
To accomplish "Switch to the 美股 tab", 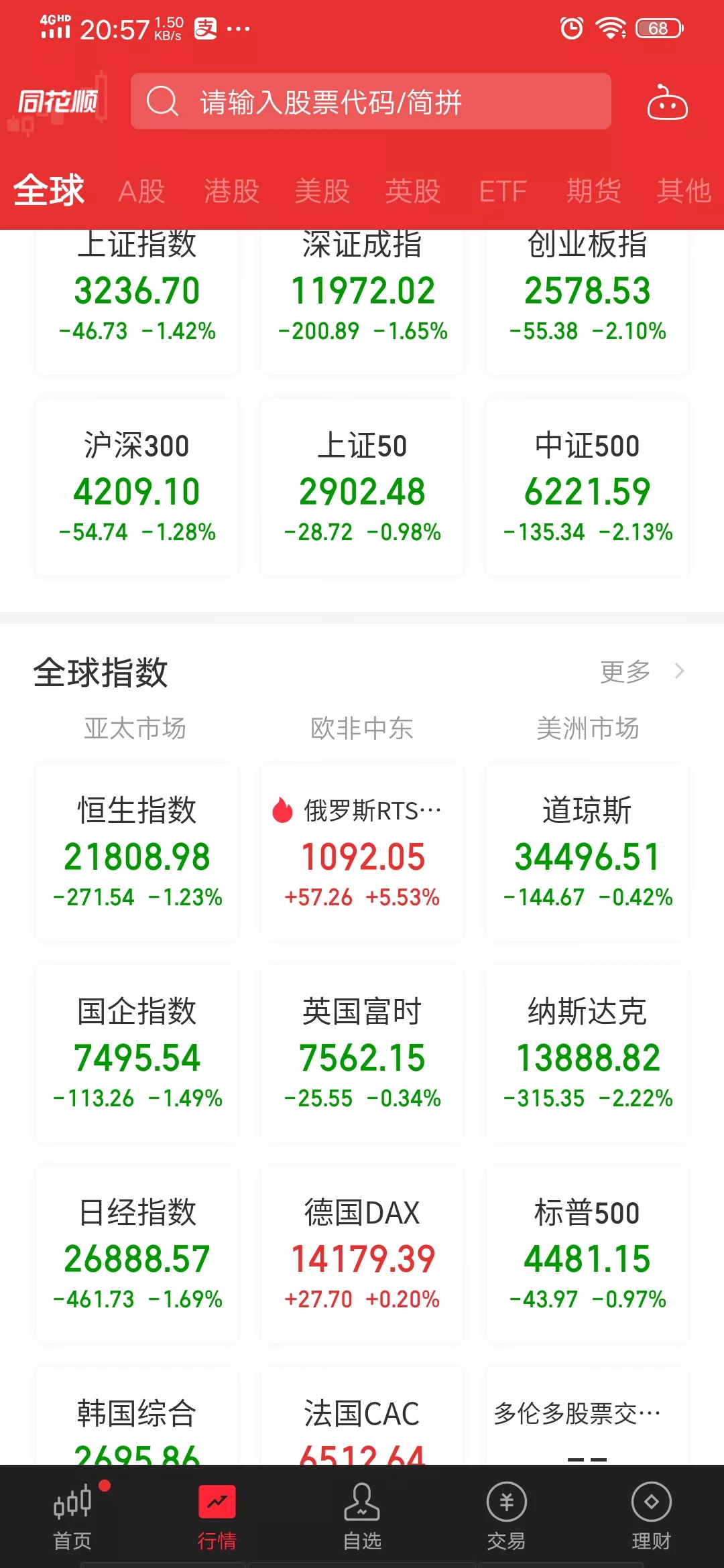I will tap(322, 191).
